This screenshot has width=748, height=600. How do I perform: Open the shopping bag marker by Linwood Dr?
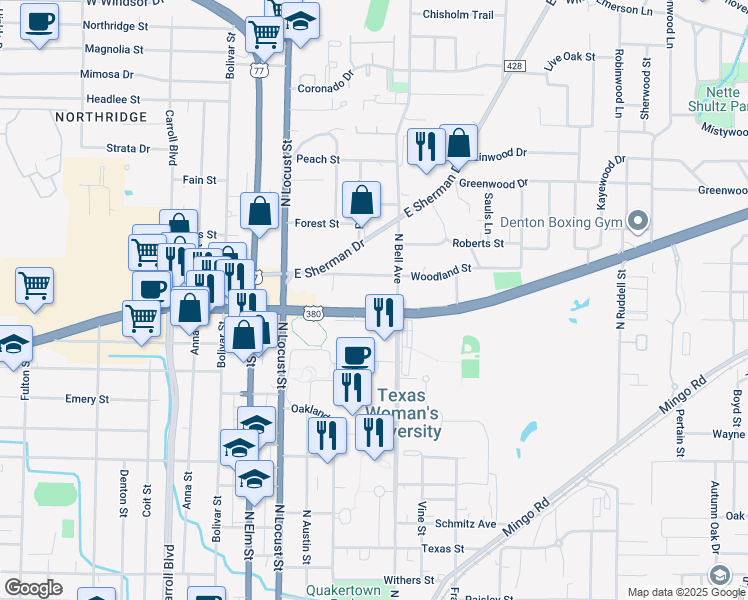[459, 145]
